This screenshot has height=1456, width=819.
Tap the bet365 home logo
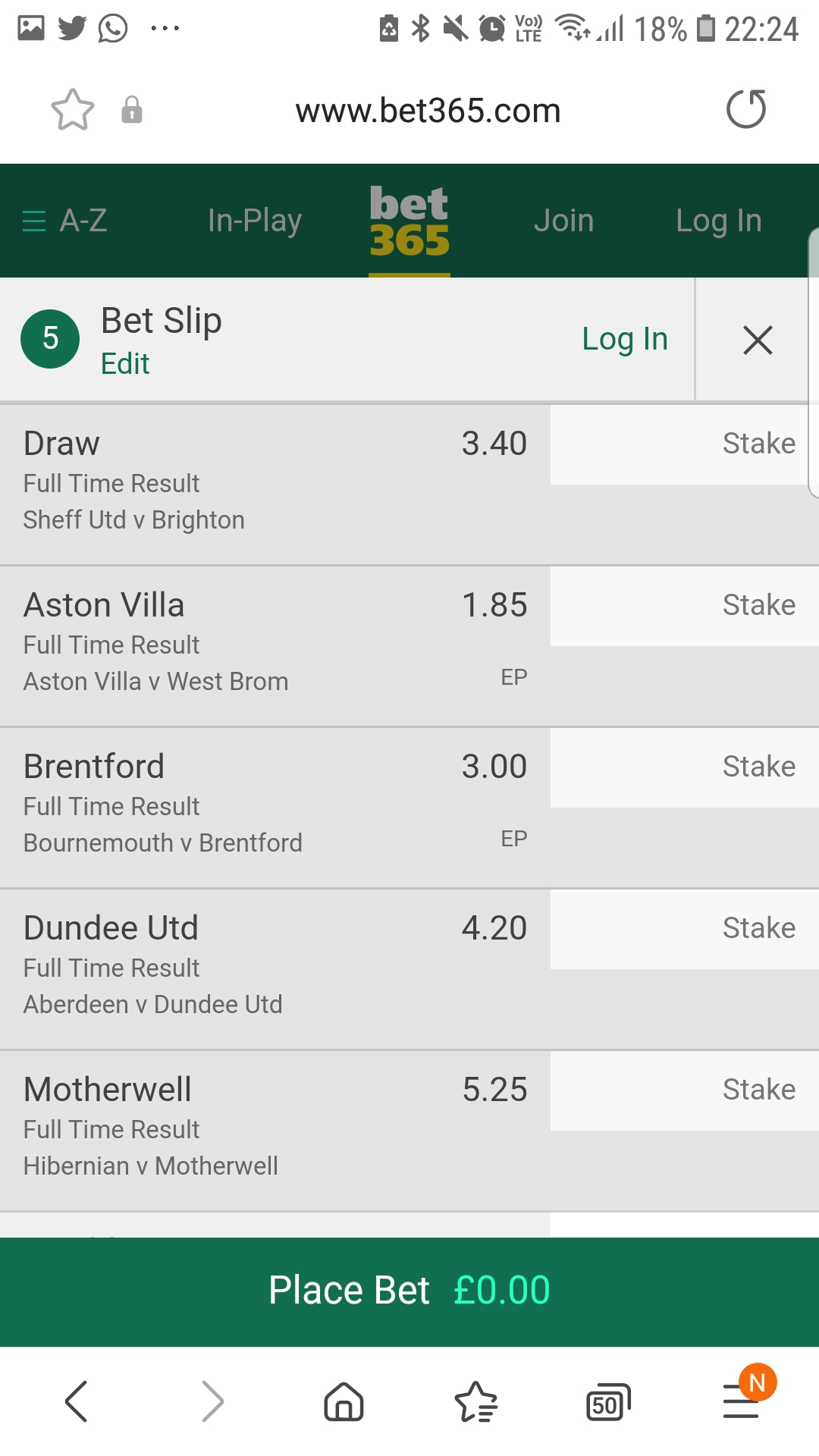(x=409, y=221)
